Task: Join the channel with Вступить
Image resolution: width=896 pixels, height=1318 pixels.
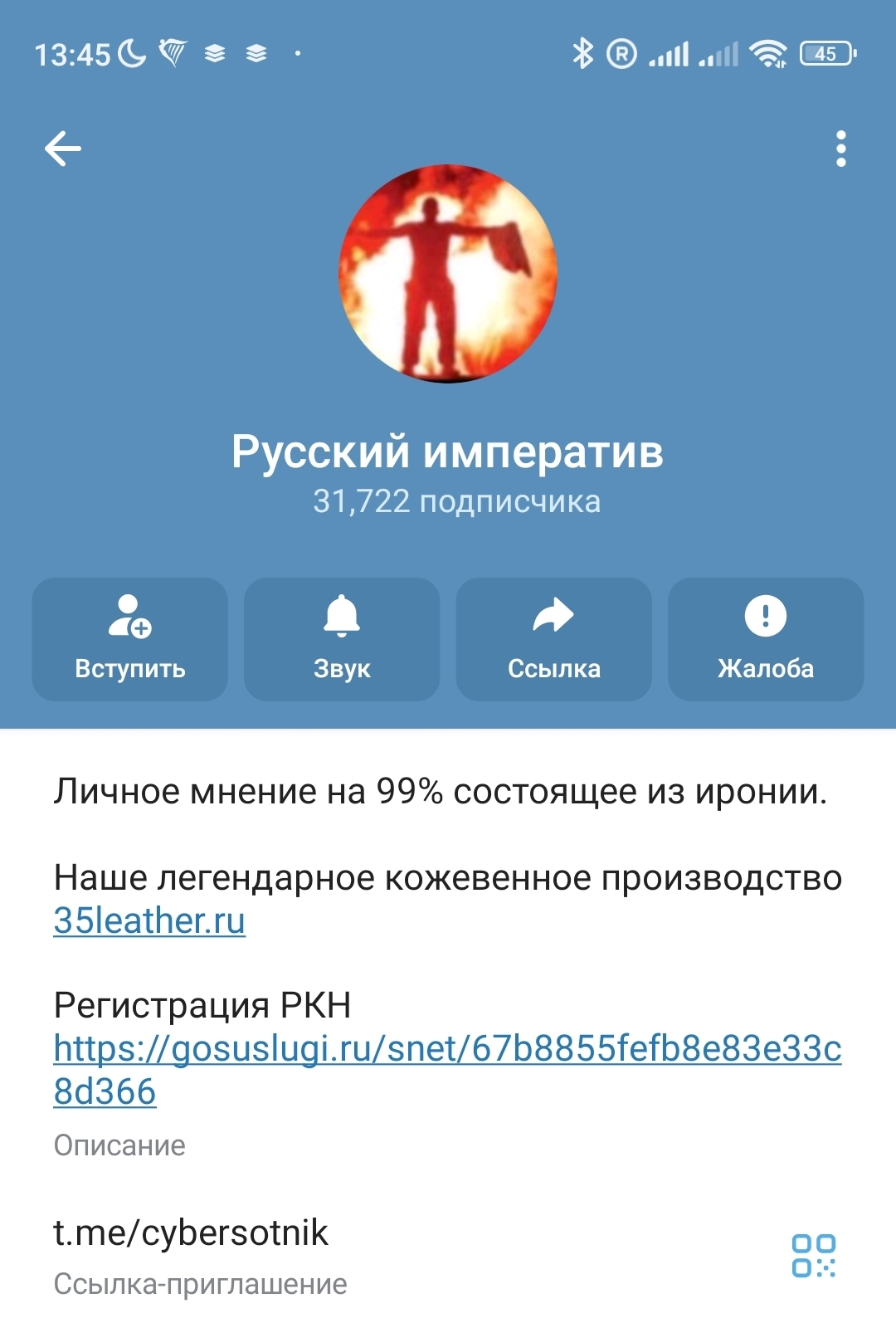Action: [130, 639]
